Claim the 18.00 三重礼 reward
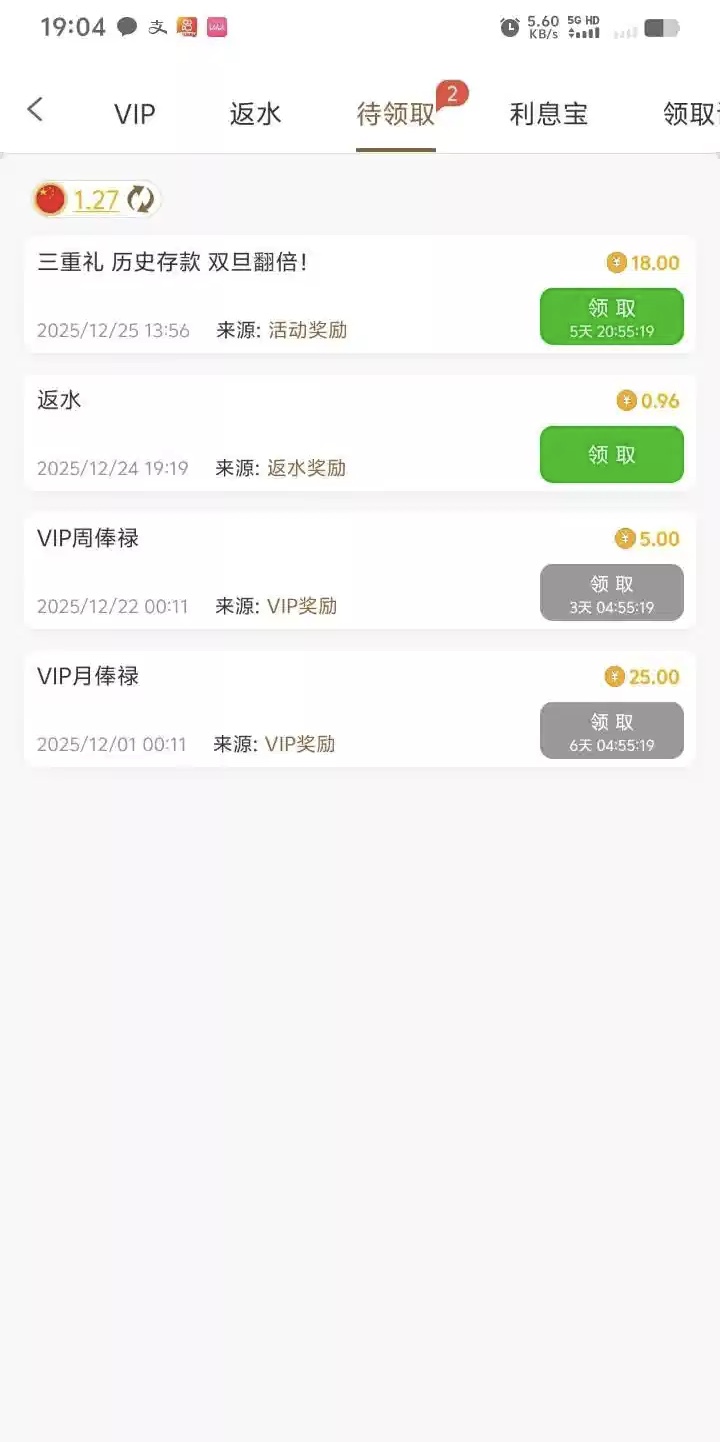Screen dimensions: 720x1442 [x=611, y=316]
